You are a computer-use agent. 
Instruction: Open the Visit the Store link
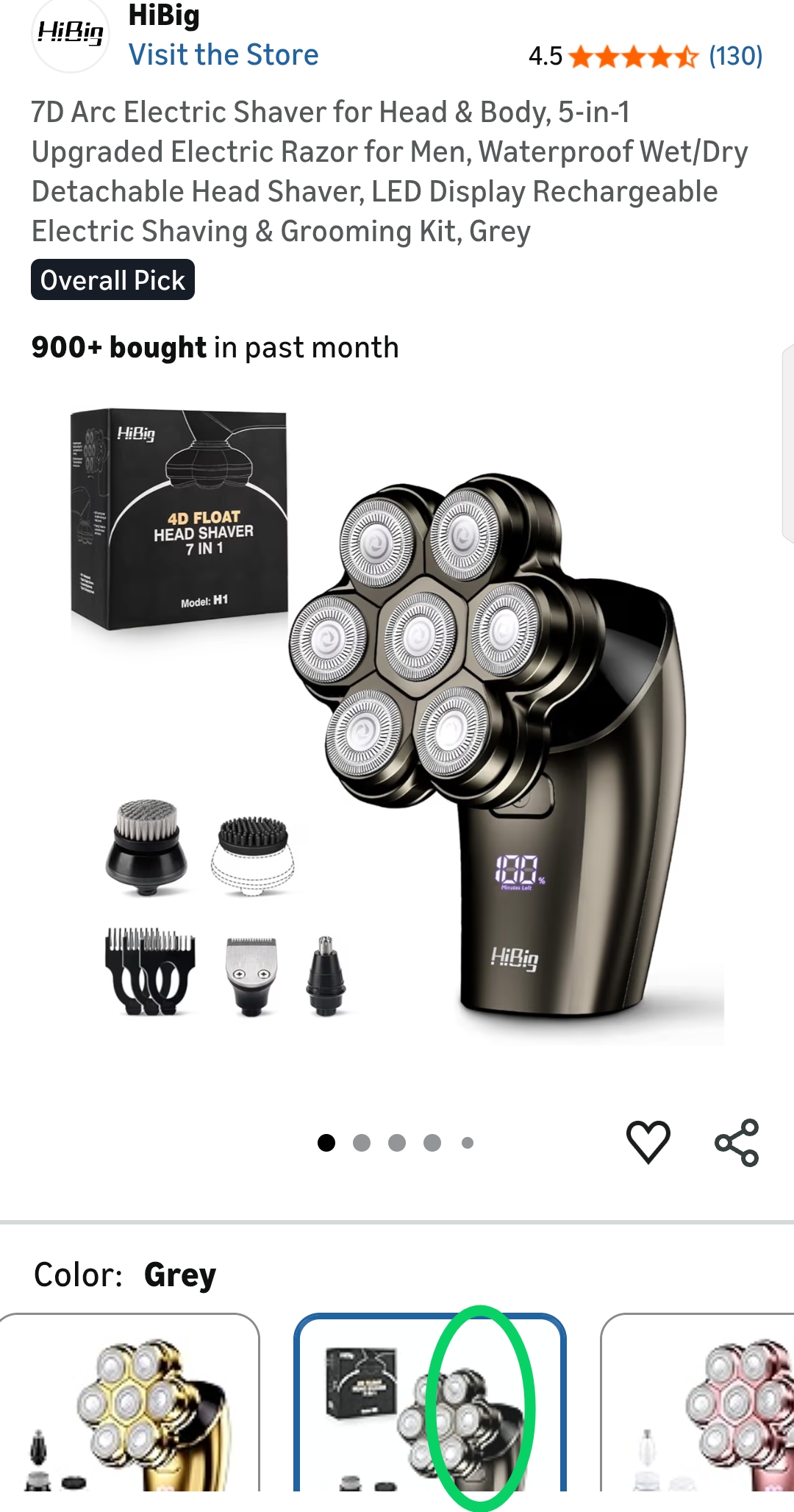223,54
